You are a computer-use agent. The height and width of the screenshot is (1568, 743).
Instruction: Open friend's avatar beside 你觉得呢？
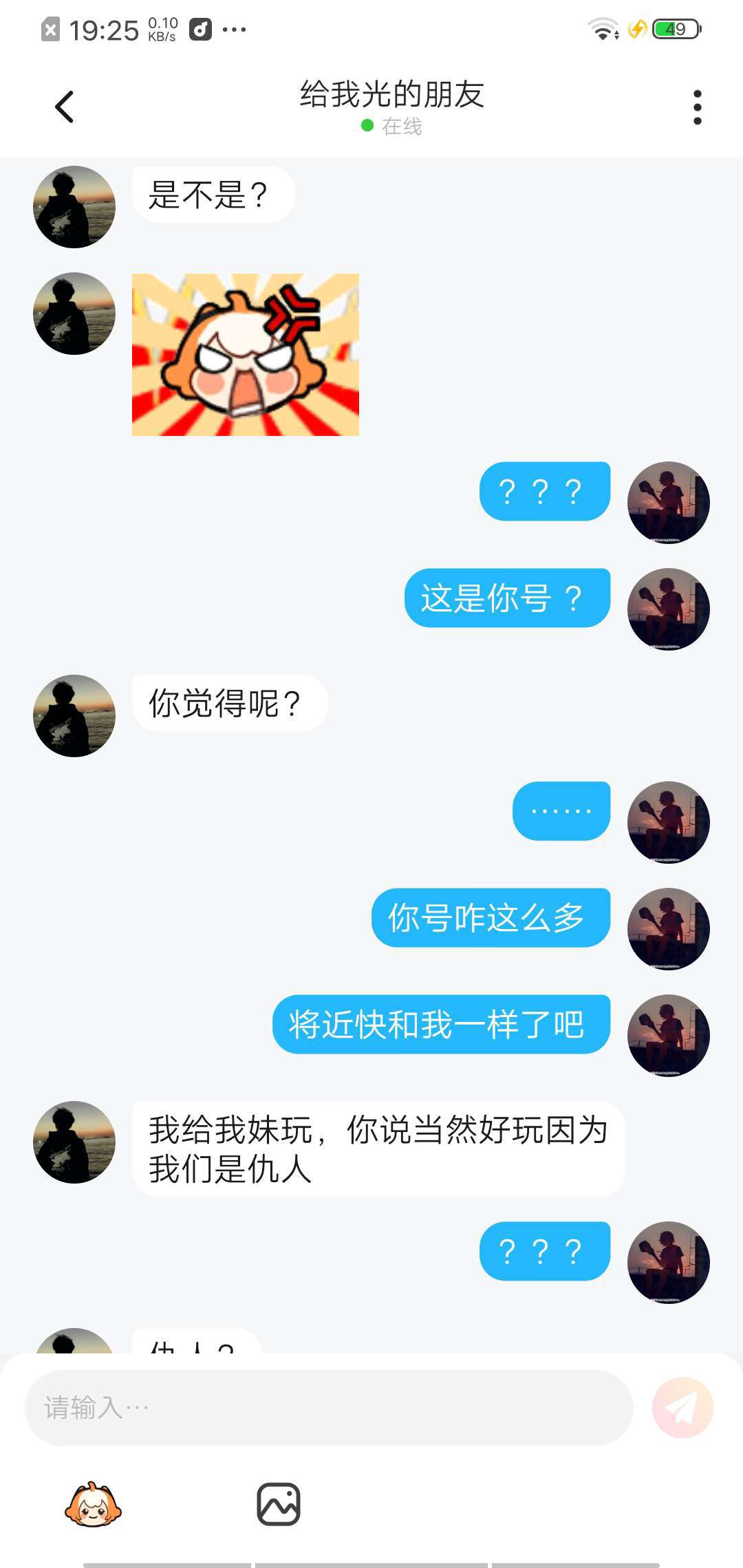click(x=74, y=716)
